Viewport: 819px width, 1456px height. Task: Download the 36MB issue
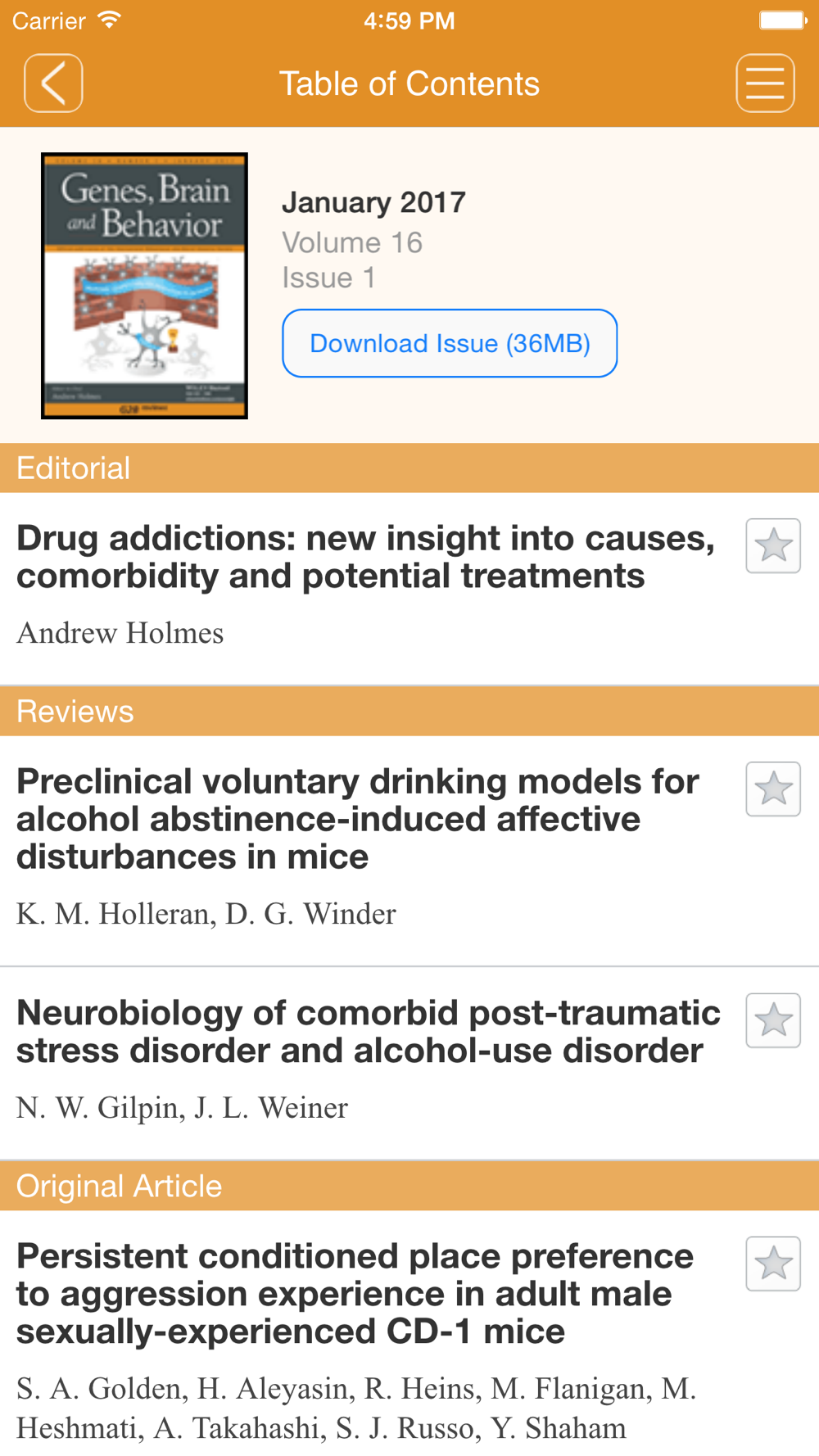pos(450,343)
